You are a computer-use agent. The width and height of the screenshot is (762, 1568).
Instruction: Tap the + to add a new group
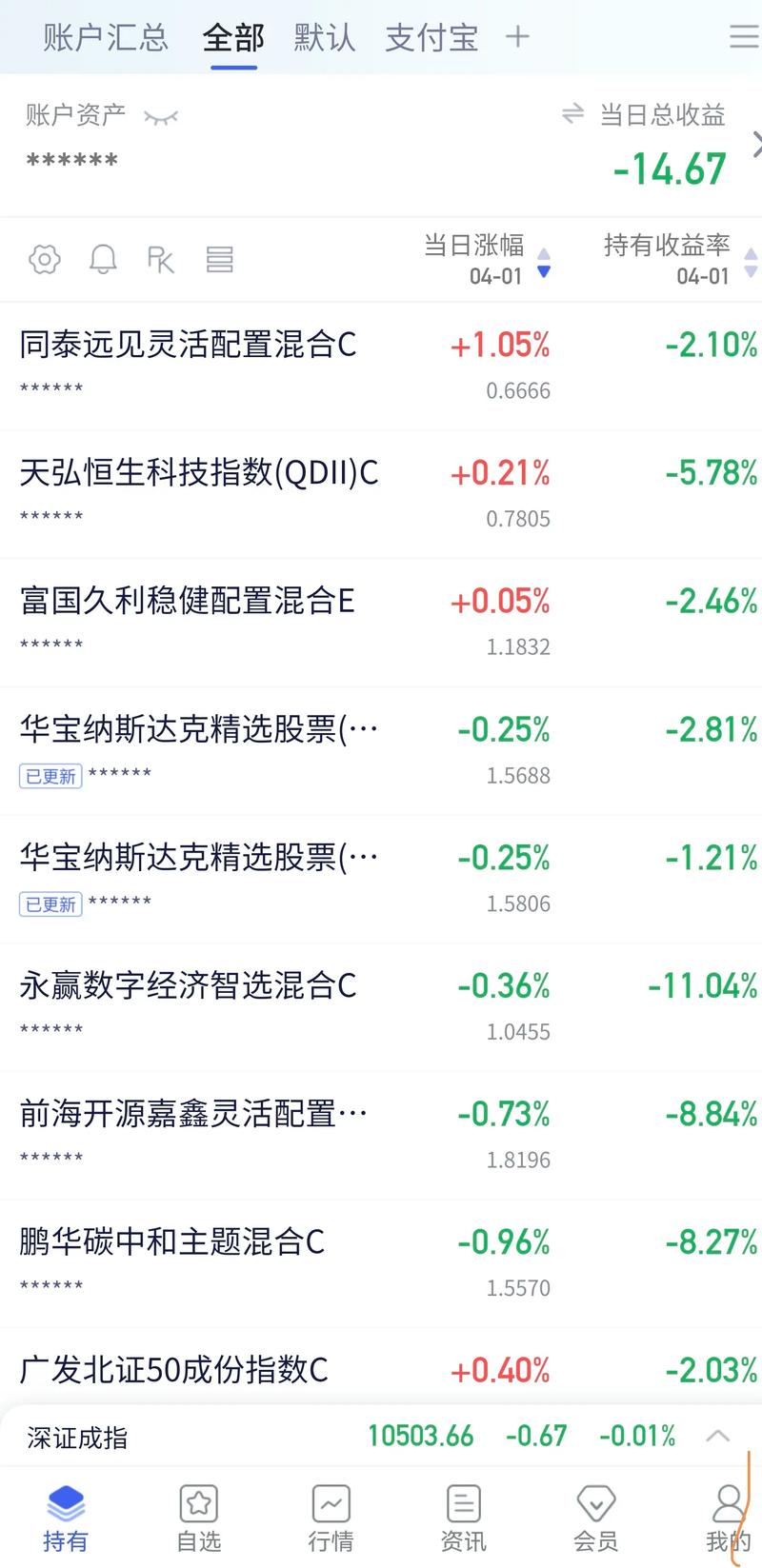517,37
